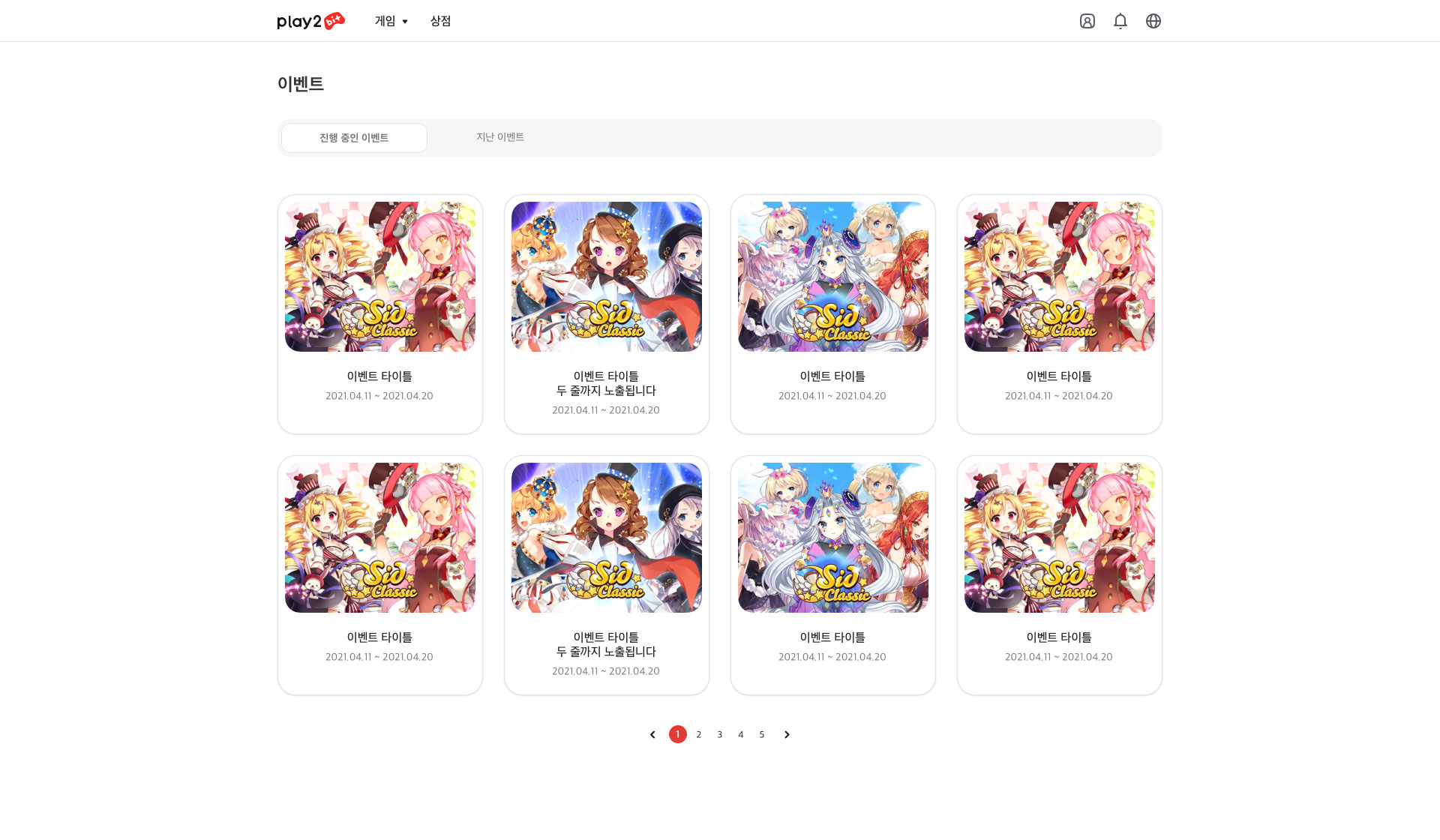Open the first event card in top row
1440x840 pixels.
coord(379,313)
